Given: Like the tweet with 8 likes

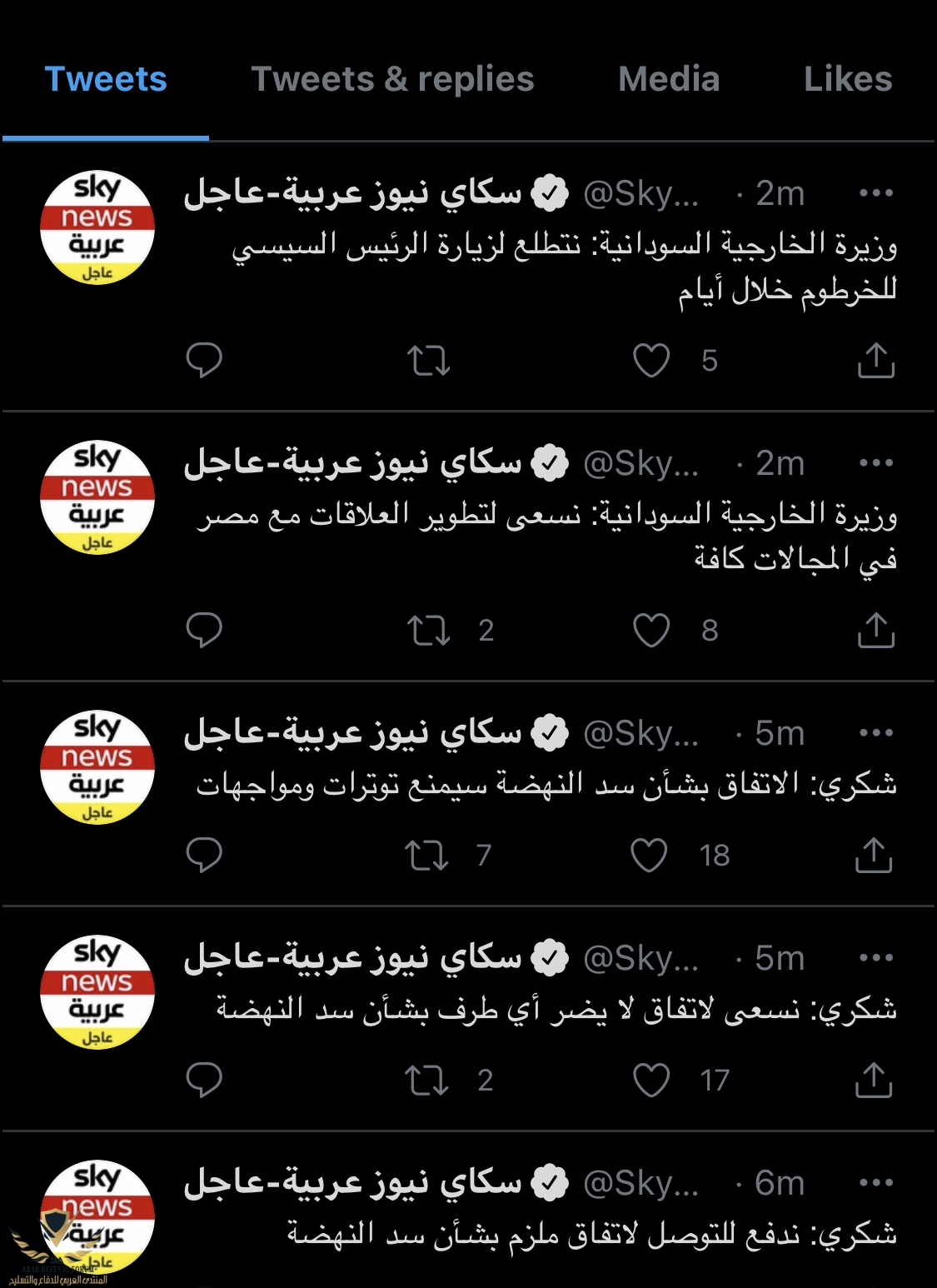Looking at the screenshot, I should coord(651,631).
